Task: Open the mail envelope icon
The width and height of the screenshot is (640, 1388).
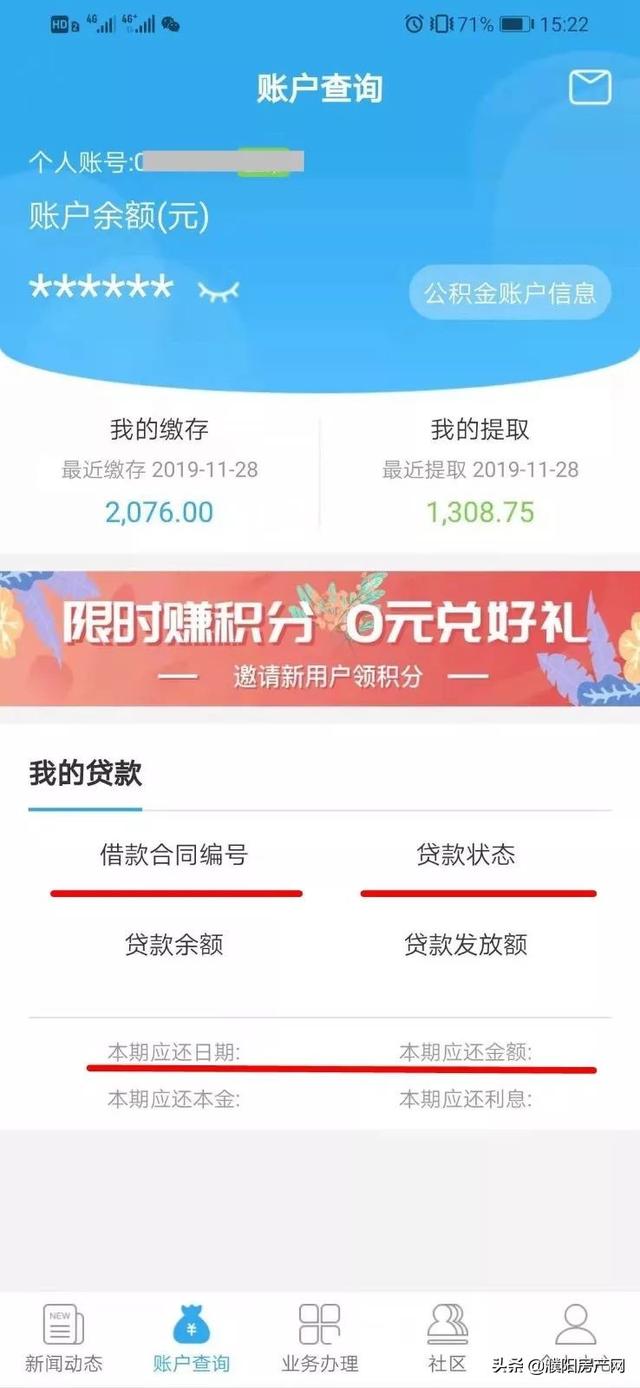Action: tap(590, 88)
